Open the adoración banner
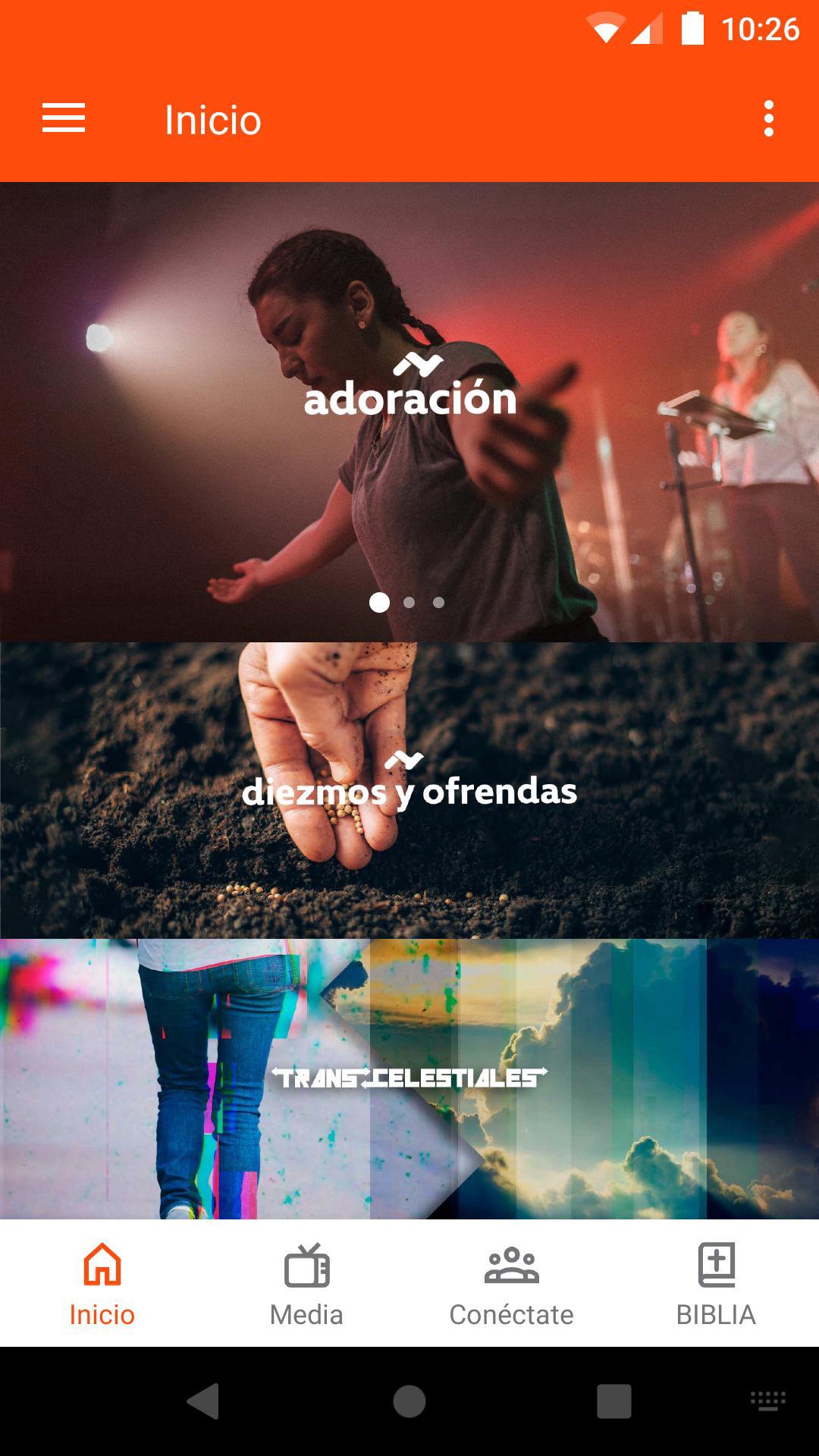 pyautogui.click(x=409, y=412)
